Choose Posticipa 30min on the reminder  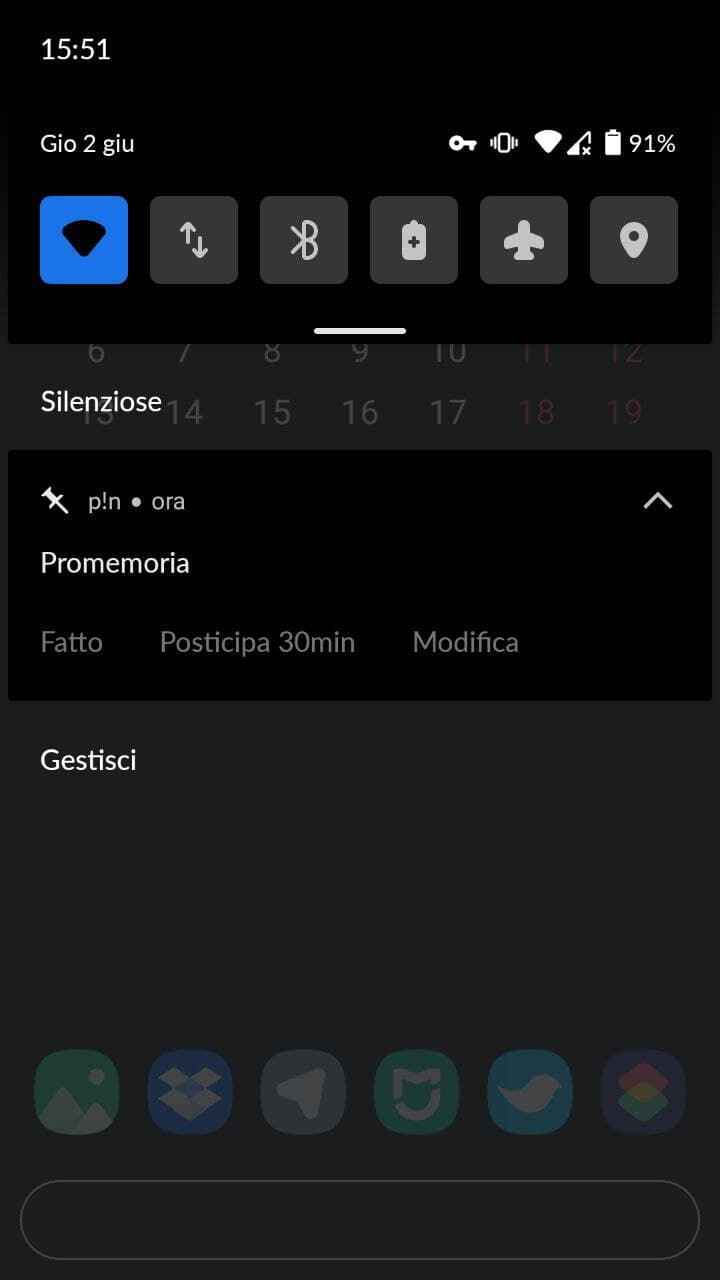(x=257, y=642)
